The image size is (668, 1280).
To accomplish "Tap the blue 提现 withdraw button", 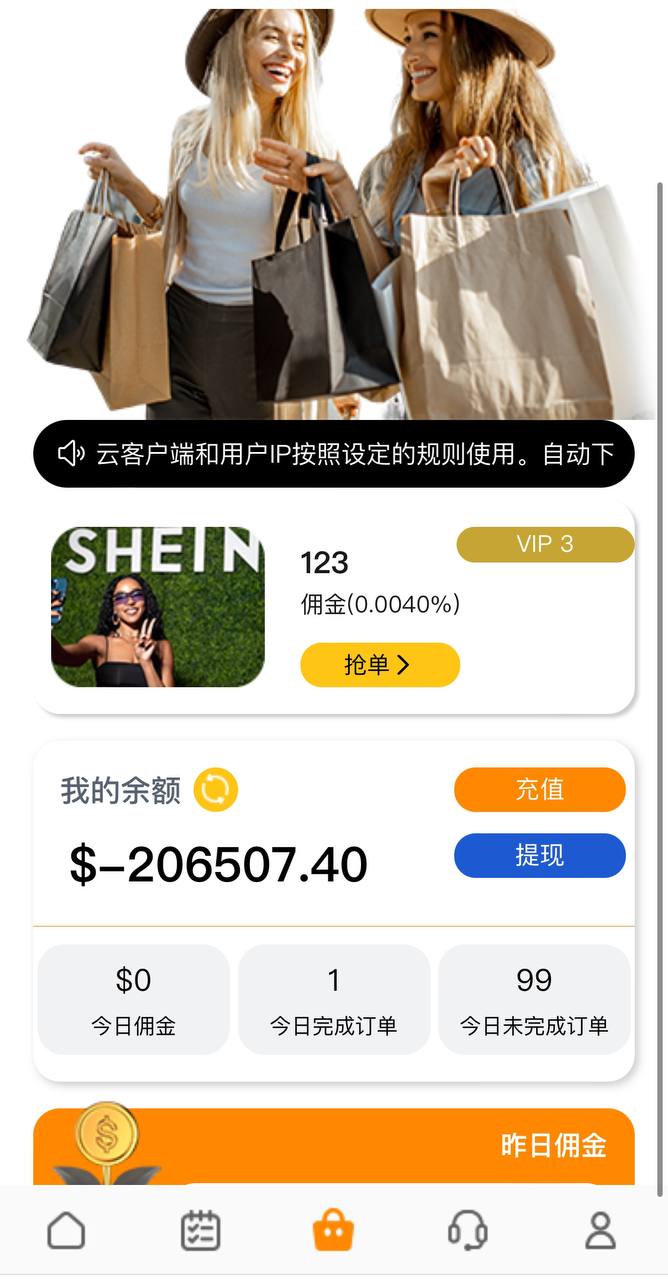I will tap(540, 855).
